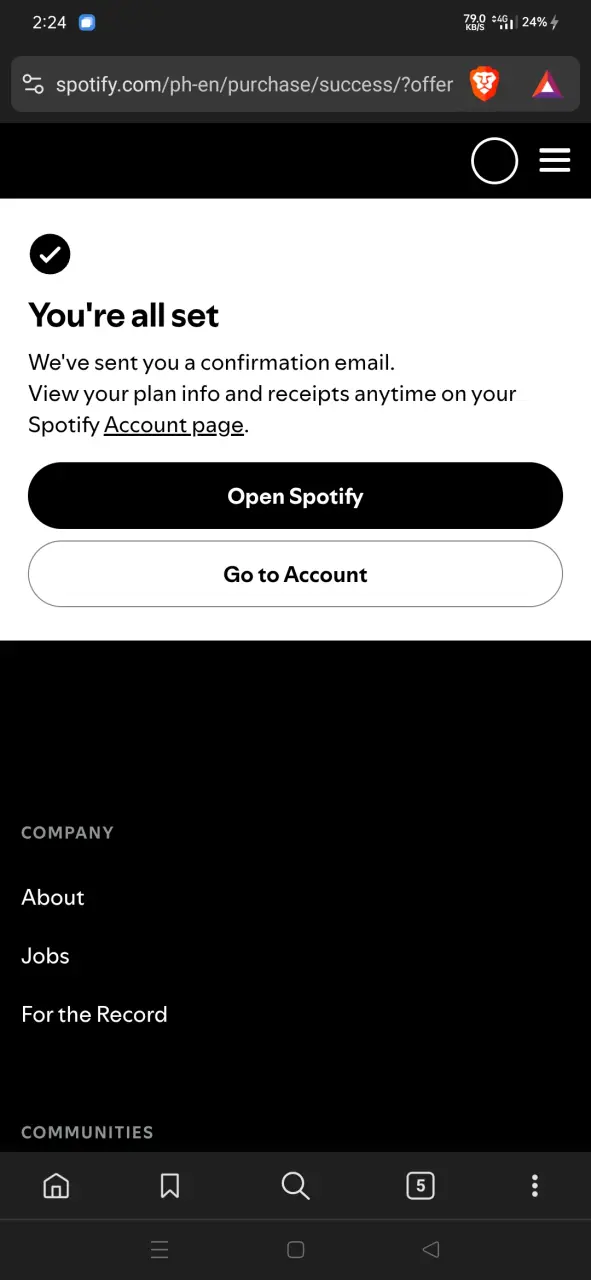Open the underlined Account page link
Screen dimensions: 591x1280
pos(174,425)
